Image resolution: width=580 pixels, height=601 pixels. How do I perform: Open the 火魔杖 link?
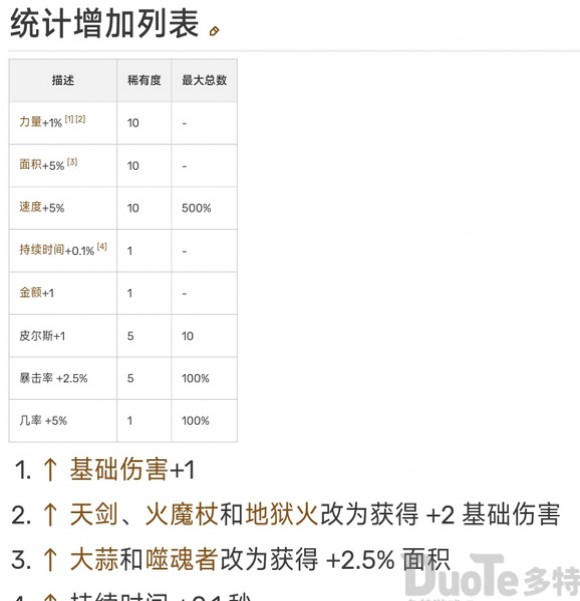(x=182, y=514)
